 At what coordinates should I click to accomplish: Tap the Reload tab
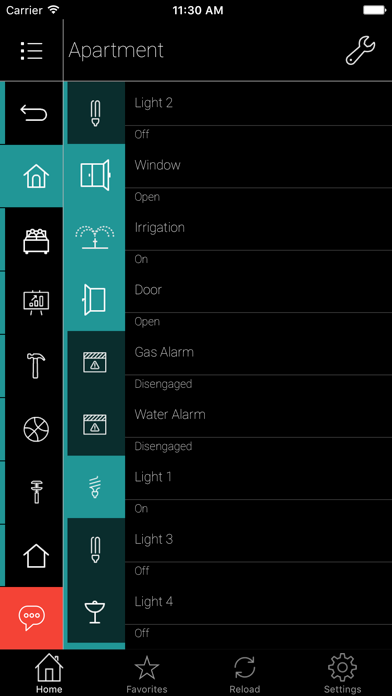click(245, 673)
